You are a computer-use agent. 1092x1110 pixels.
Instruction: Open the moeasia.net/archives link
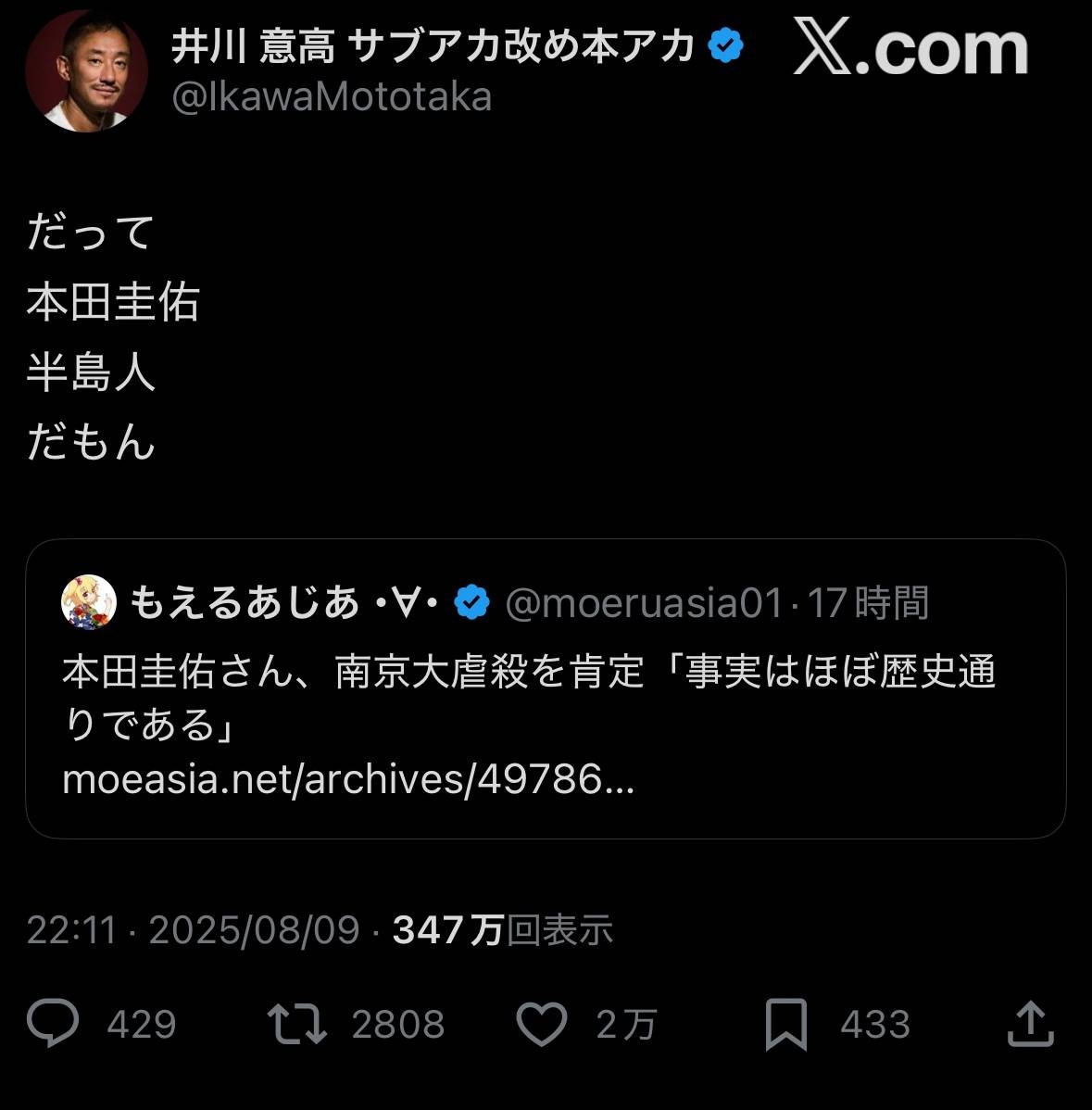(348, 780)
